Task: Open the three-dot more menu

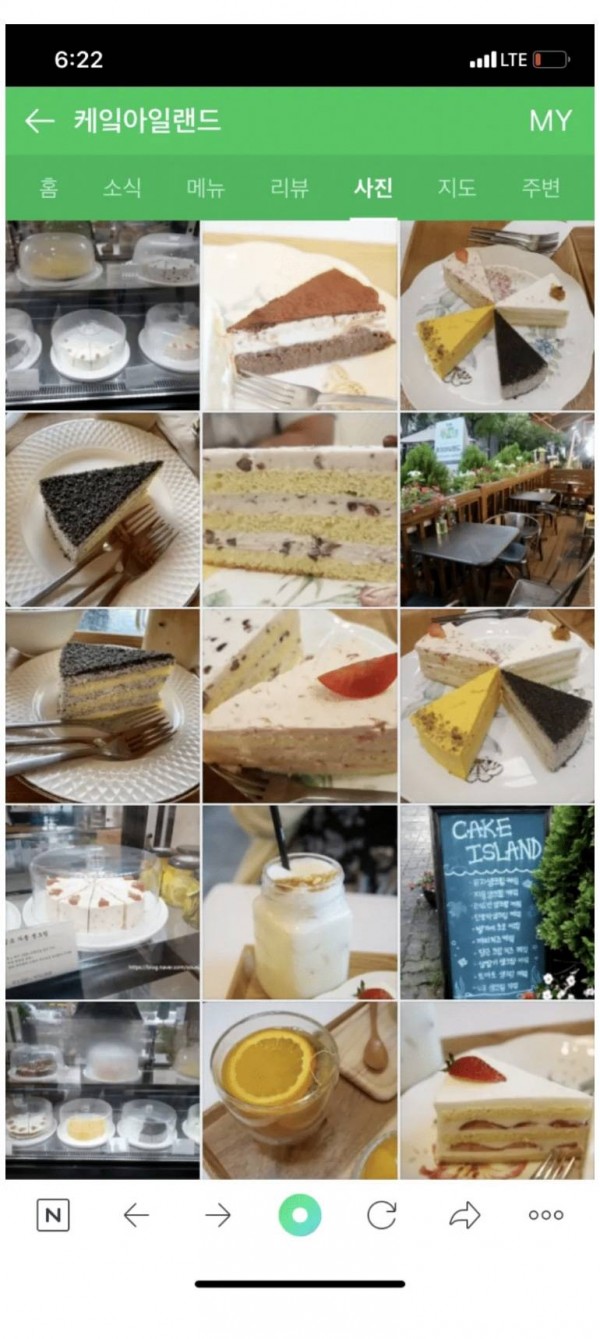Action: click(546, 1215)
